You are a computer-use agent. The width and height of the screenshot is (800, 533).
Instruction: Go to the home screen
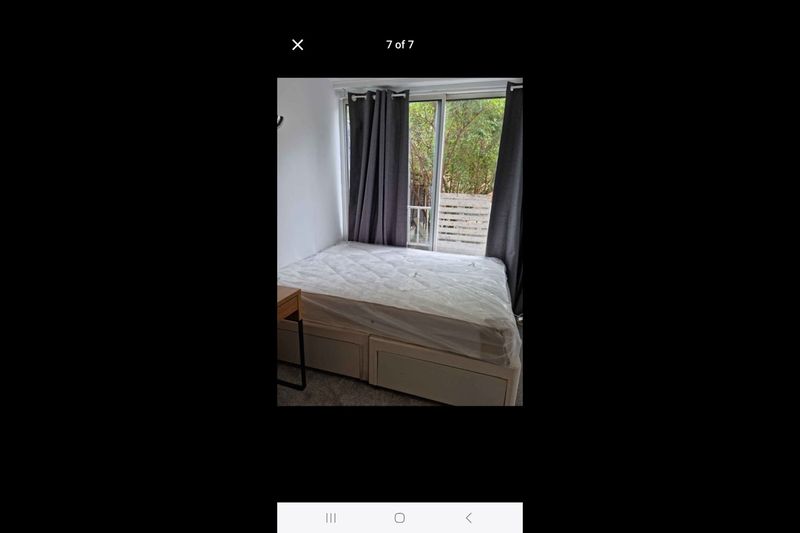399,518
